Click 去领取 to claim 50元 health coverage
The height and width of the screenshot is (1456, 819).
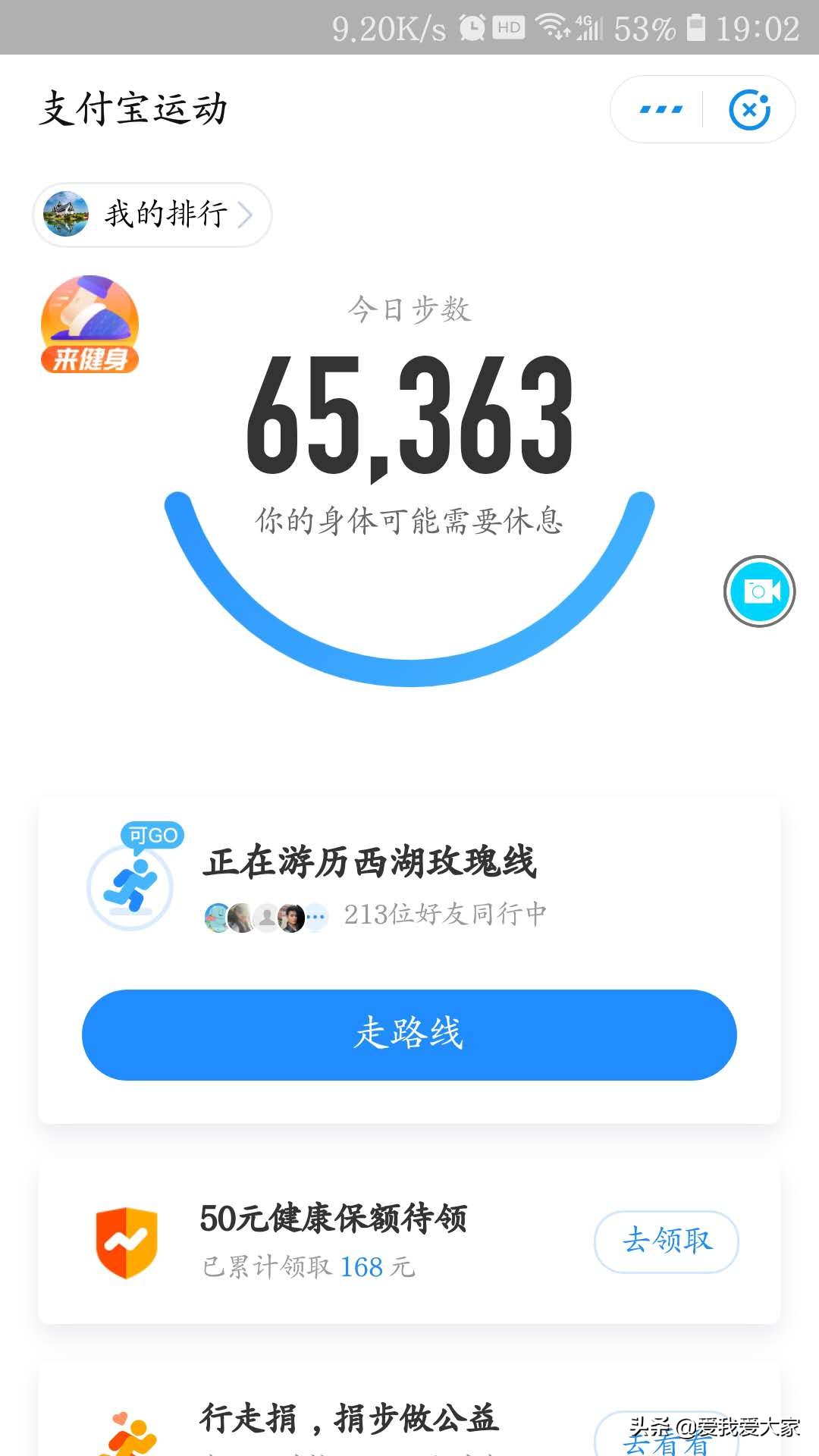(666, 1241)
